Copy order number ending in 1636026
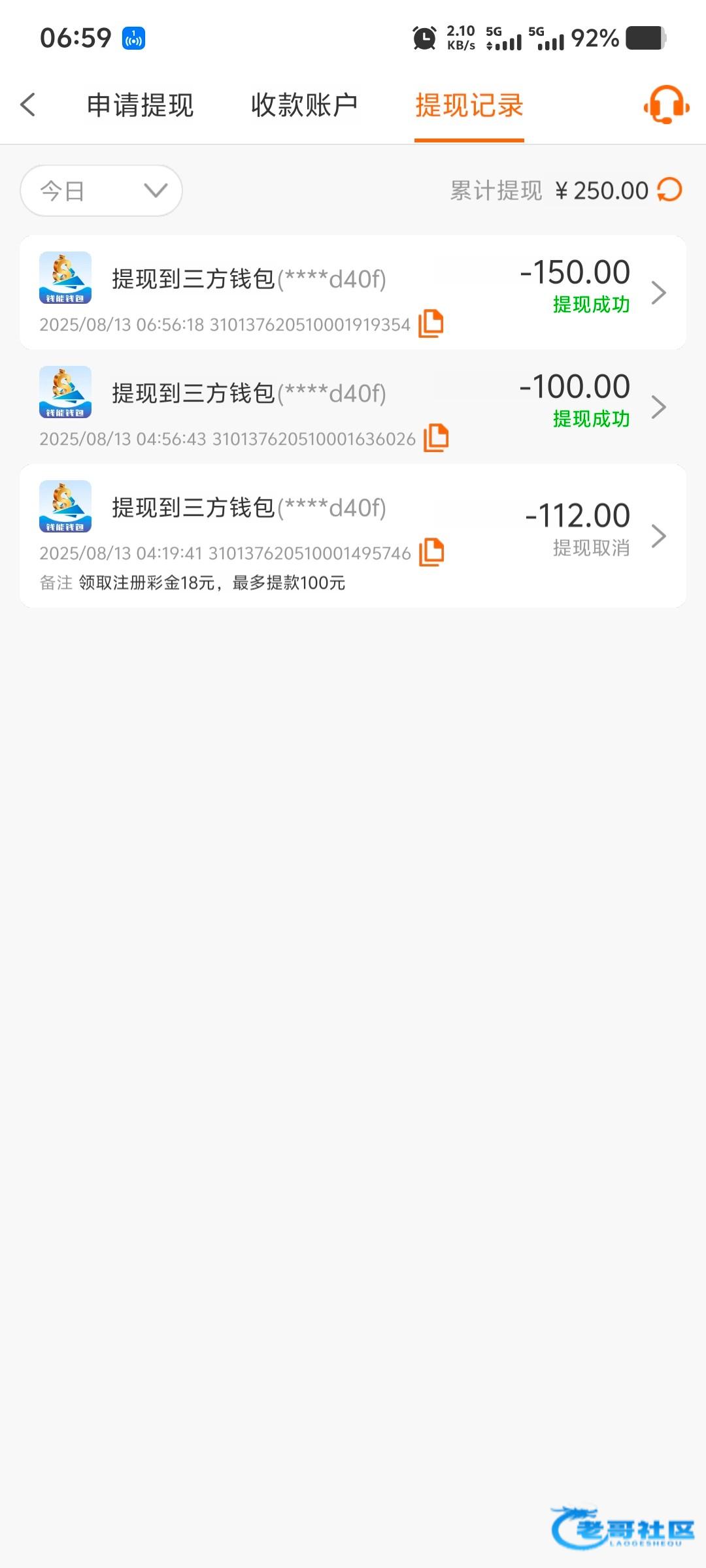 (436, 438)
